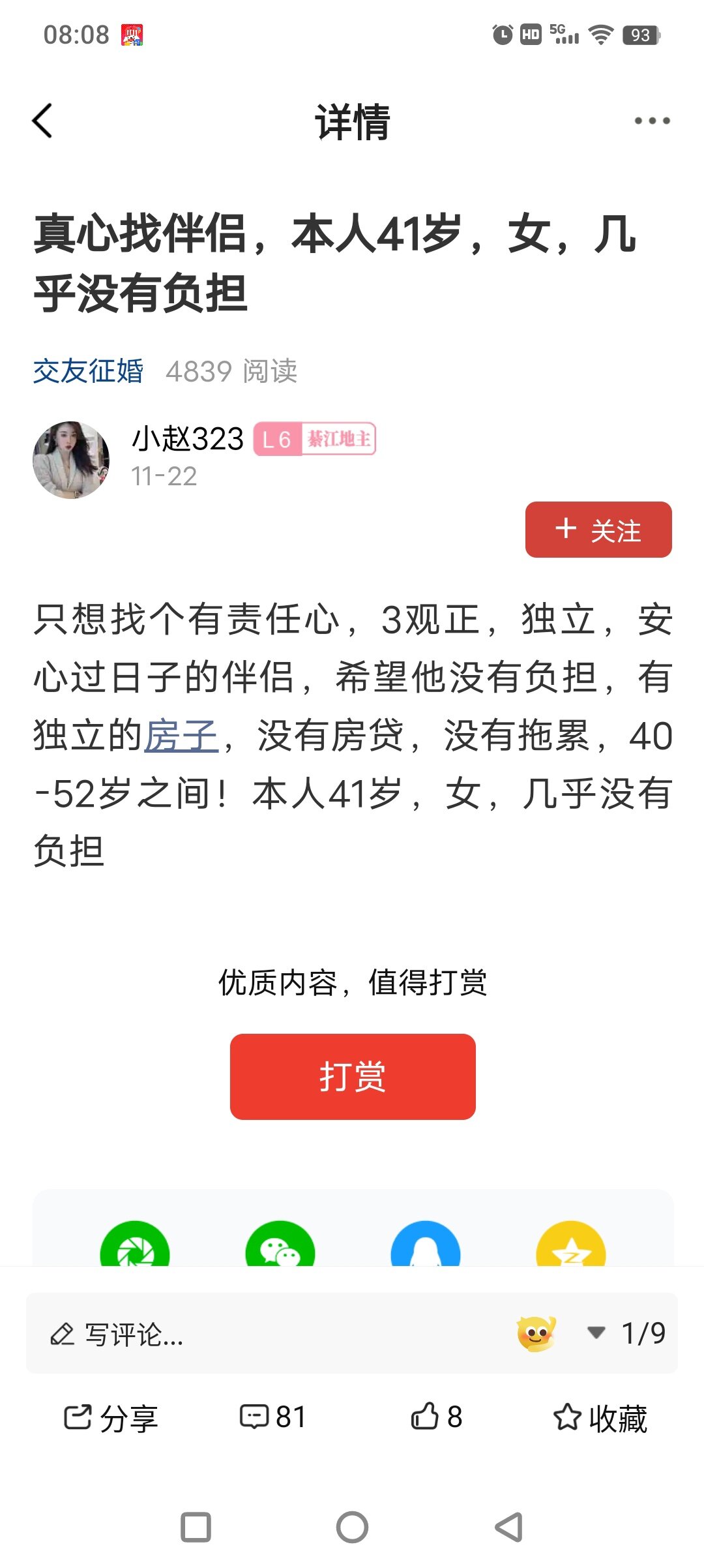This screenshot has height=1568, width=704.
Task: Open the 交友征婚 category link
Action: [88, 371]
